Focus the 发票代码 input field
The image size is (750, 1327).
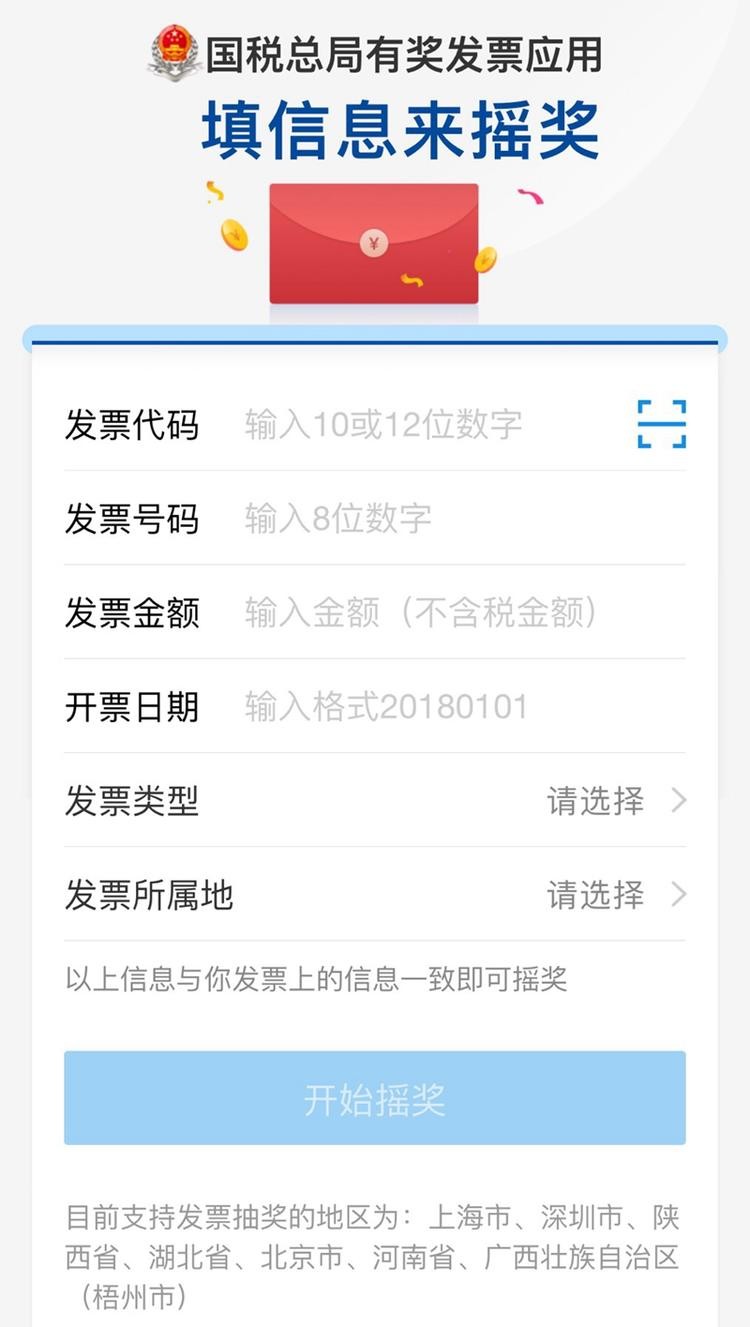point(420,425)
